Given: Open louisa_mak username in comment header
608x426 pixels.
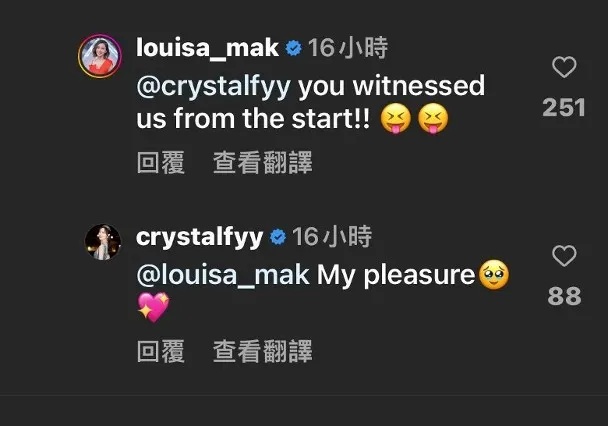Looking at the screenshot, I should [x=207, y=47].
